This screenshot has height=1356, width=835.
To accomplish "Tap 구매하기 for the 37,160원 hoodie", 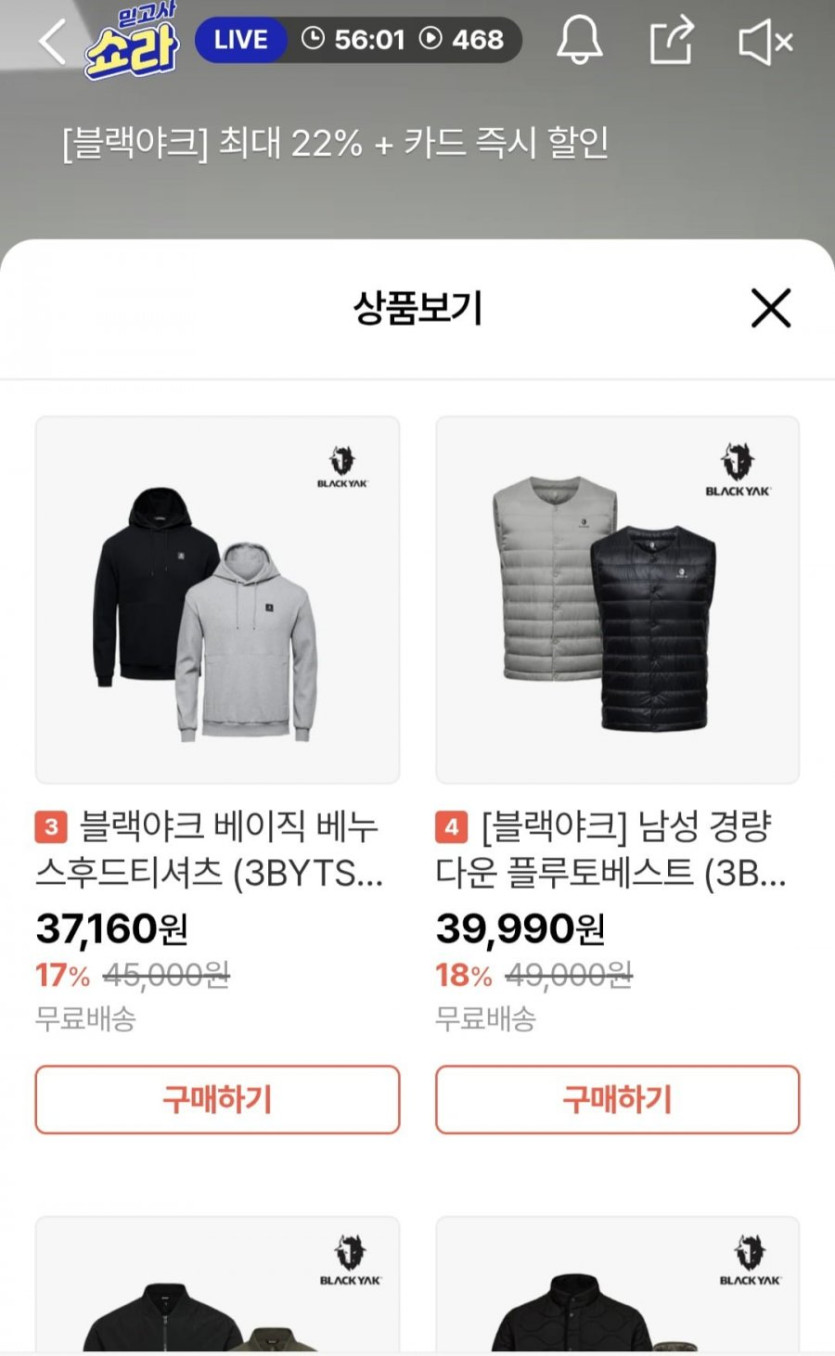I will point(217,1100).
